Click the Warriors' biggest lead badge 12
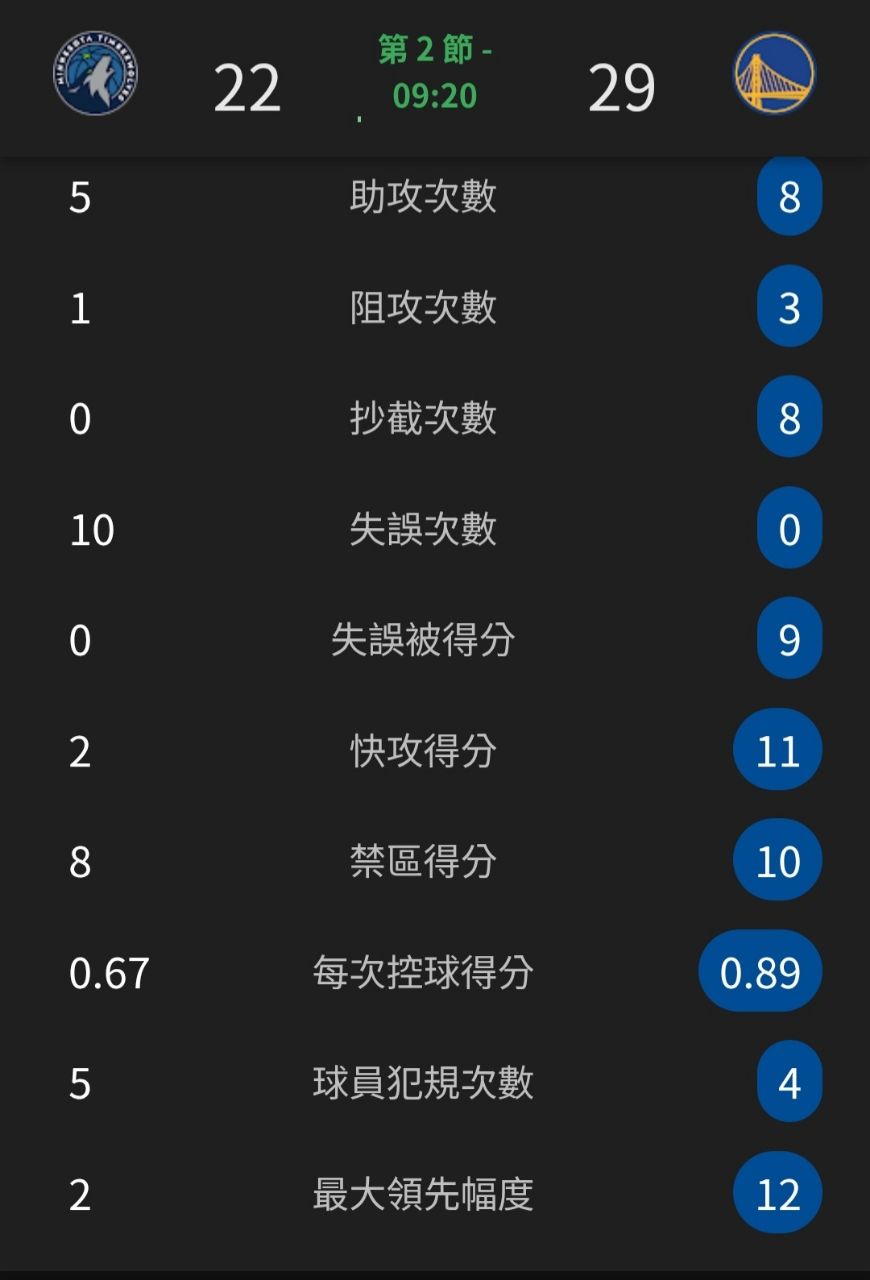This screenshot has height=1280, width=870. [777, 1192]
